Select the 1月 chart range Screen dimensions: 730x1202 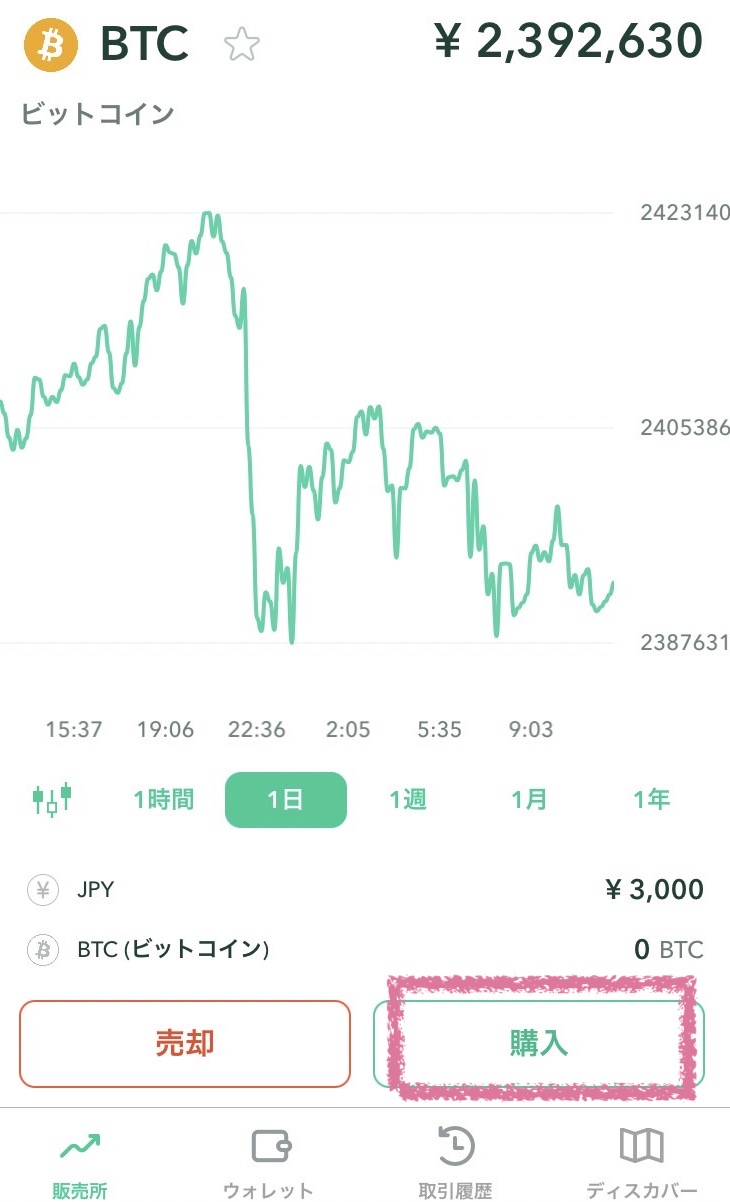[530, 800]
